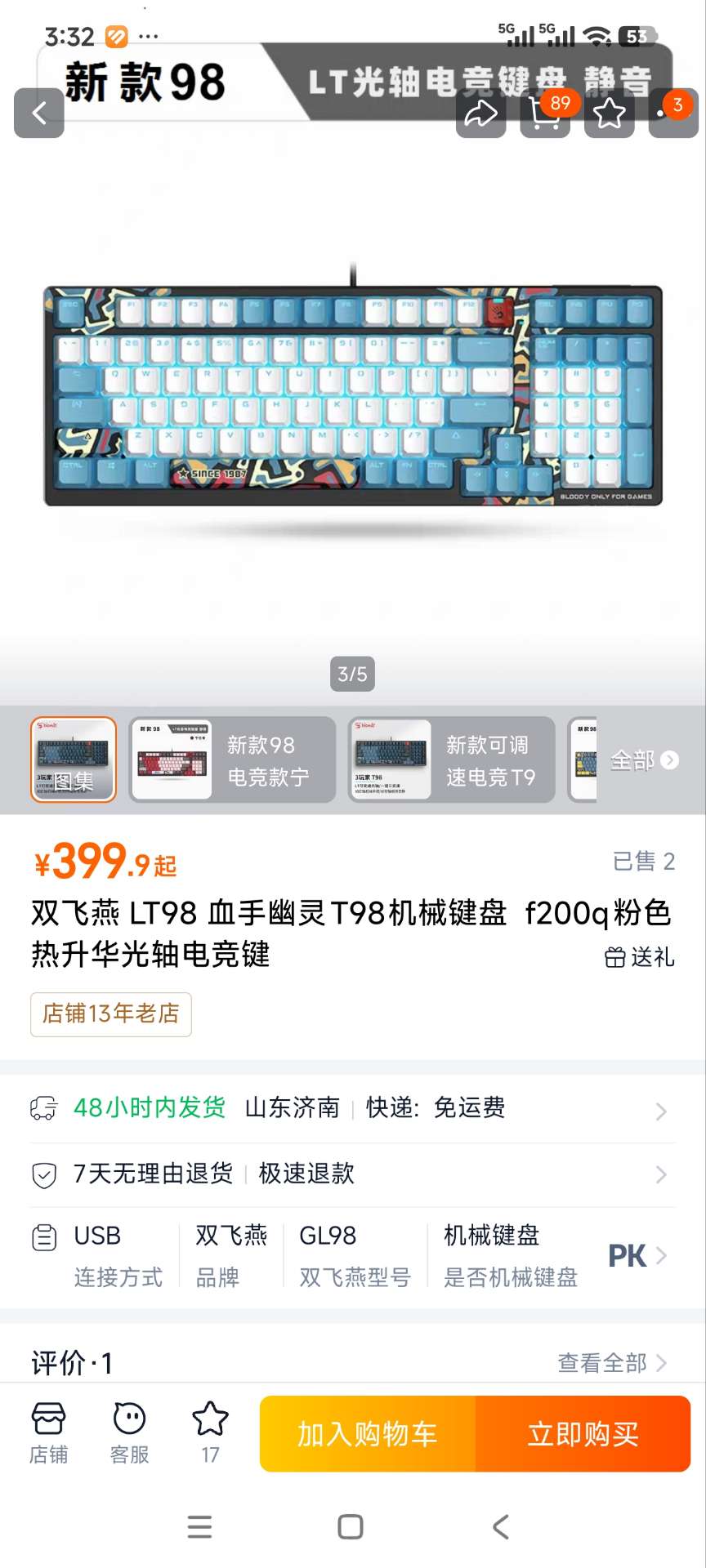The width and height of the screenshot is (706, 1568).
Task: Open the PK comparison of product specs
Action: click(x=637, y=1256)
